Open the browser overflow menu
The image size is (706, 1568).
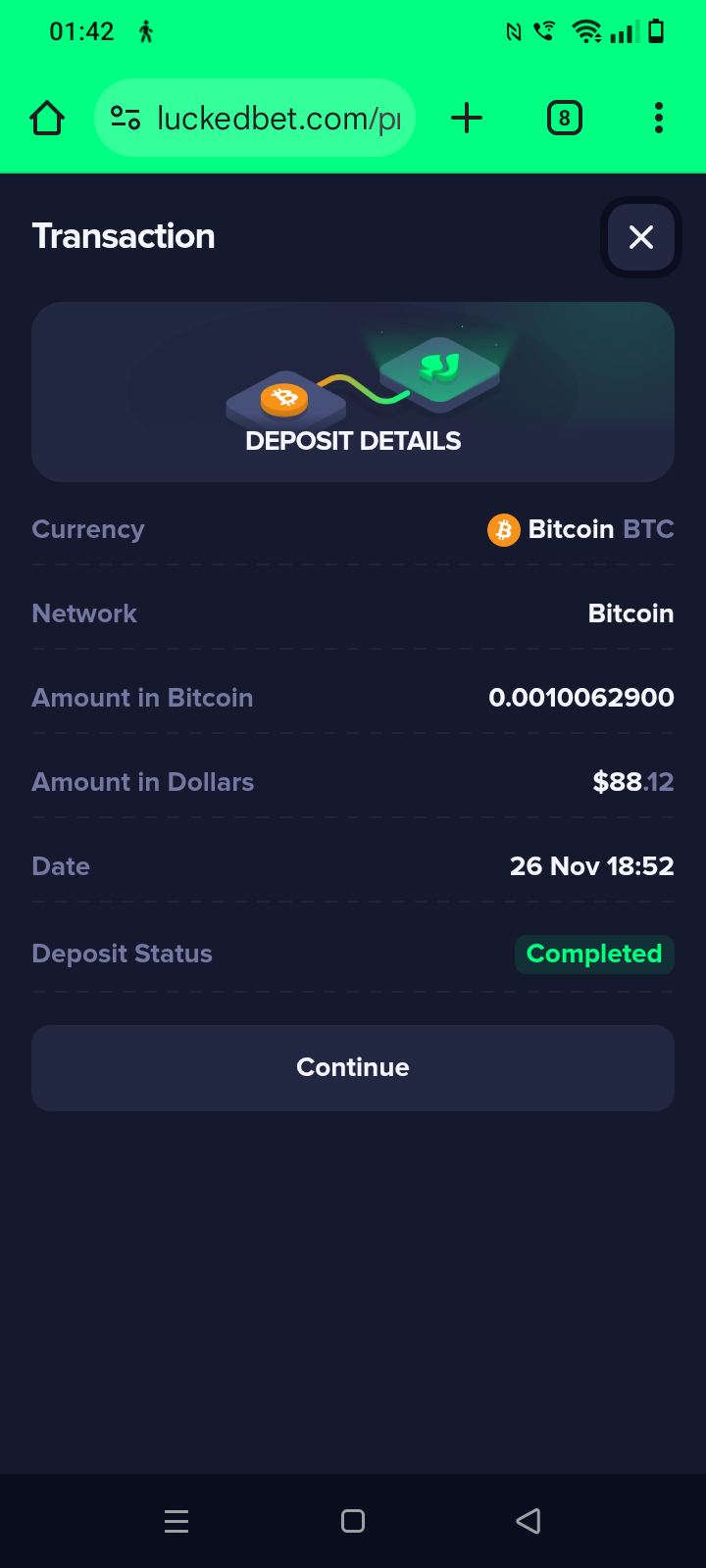[658, 119]
